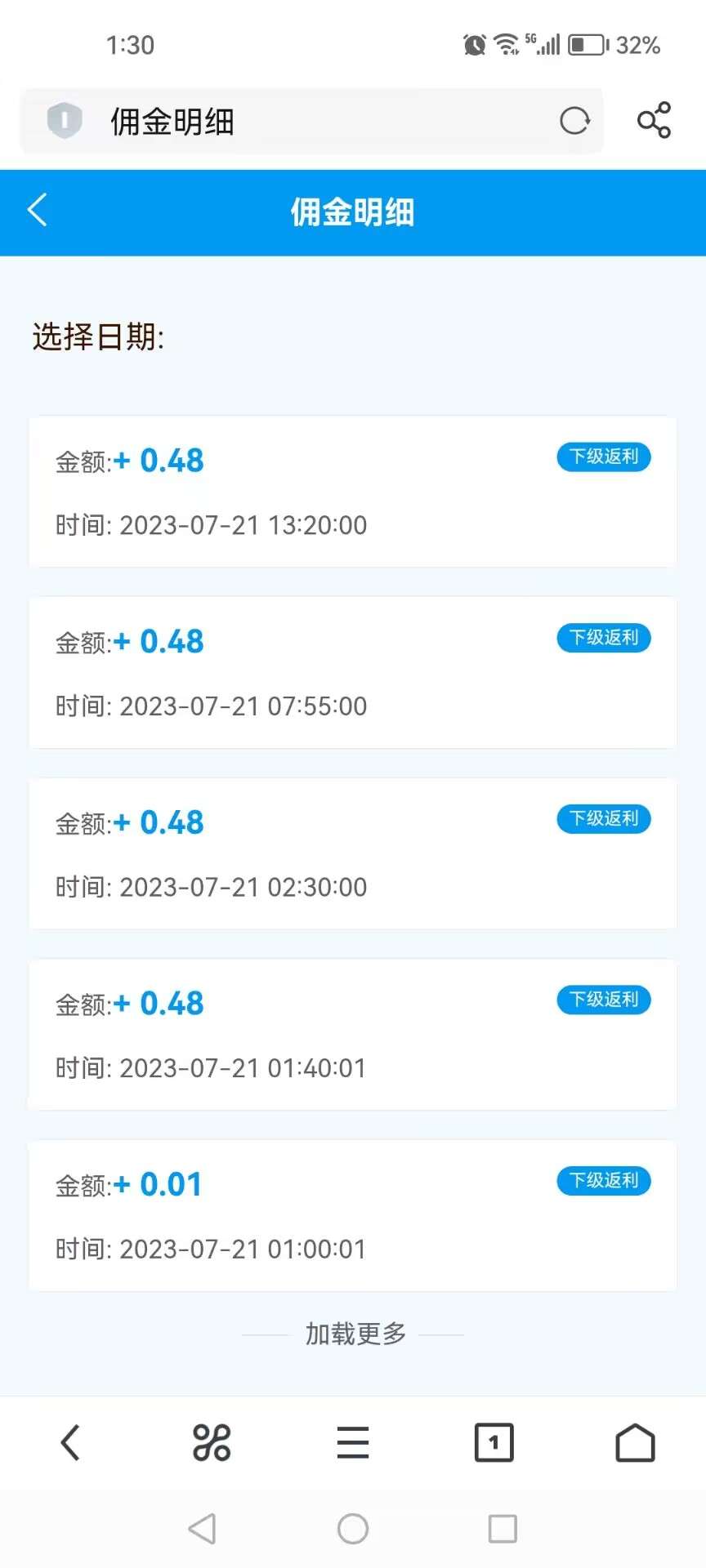Tap the 佣金明细 address bar
Screen dimensions: 706x1568
coord(311,122)
